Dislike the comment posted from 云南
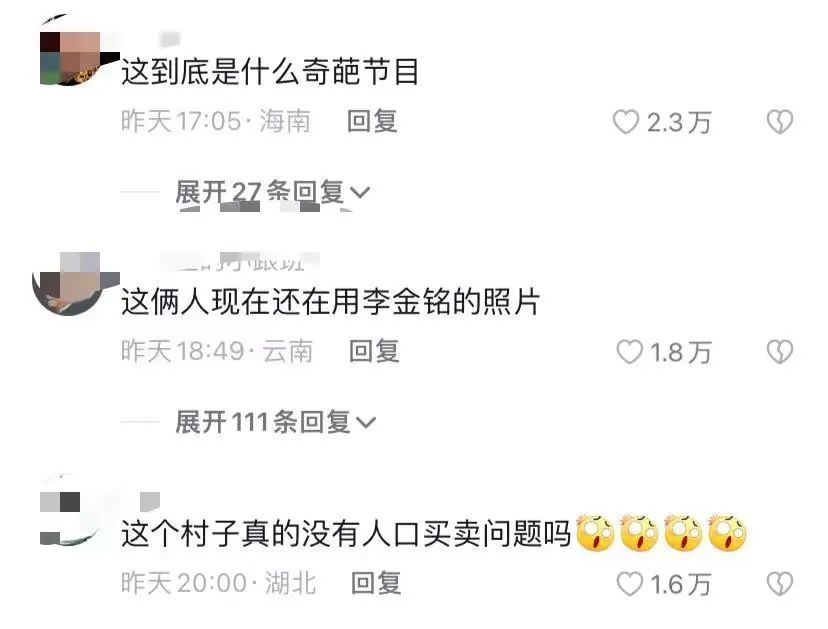 tap(779, 352)
